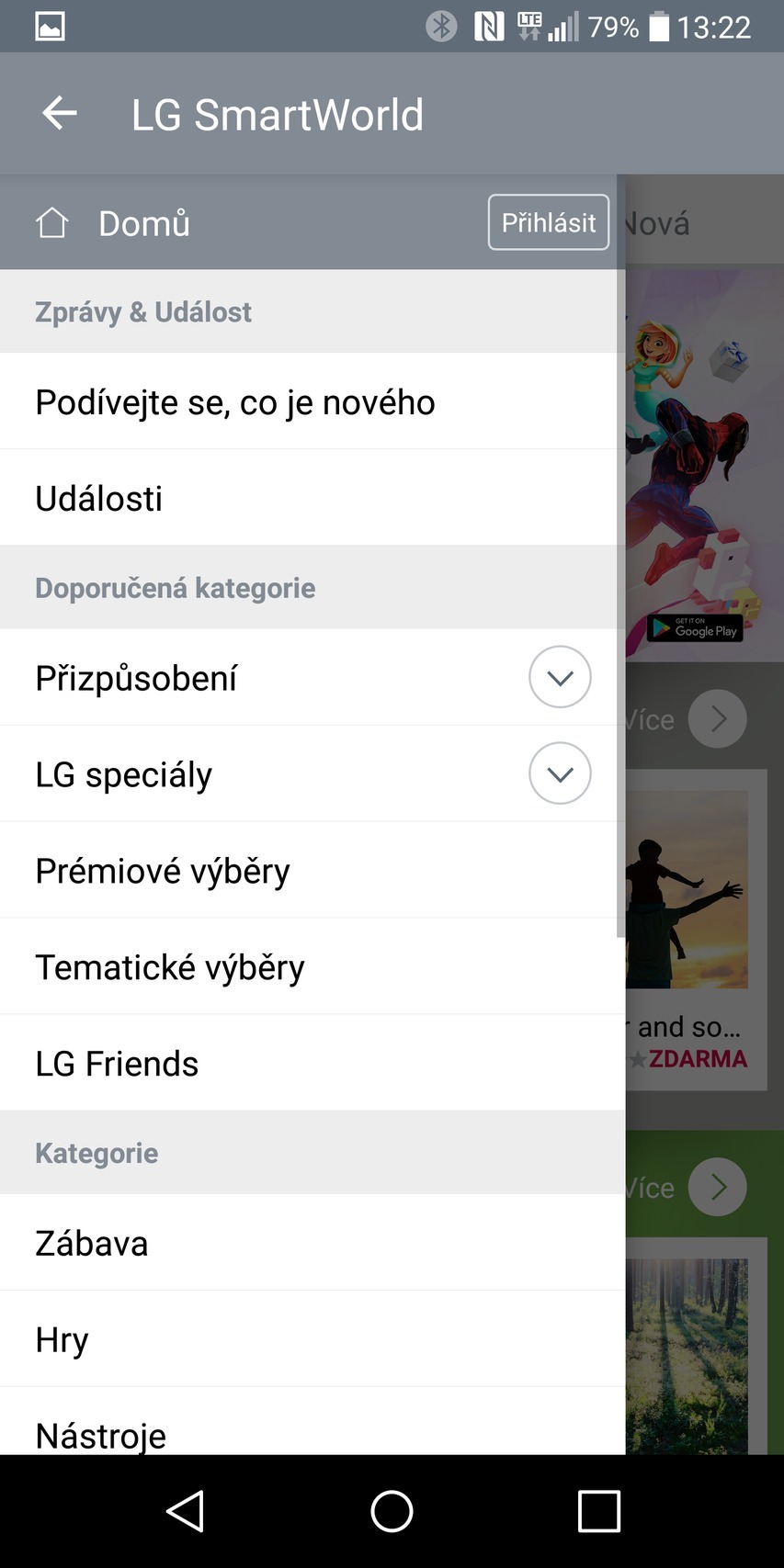Open the LG speciály row
784x1568 pixels.
point(124,775)
